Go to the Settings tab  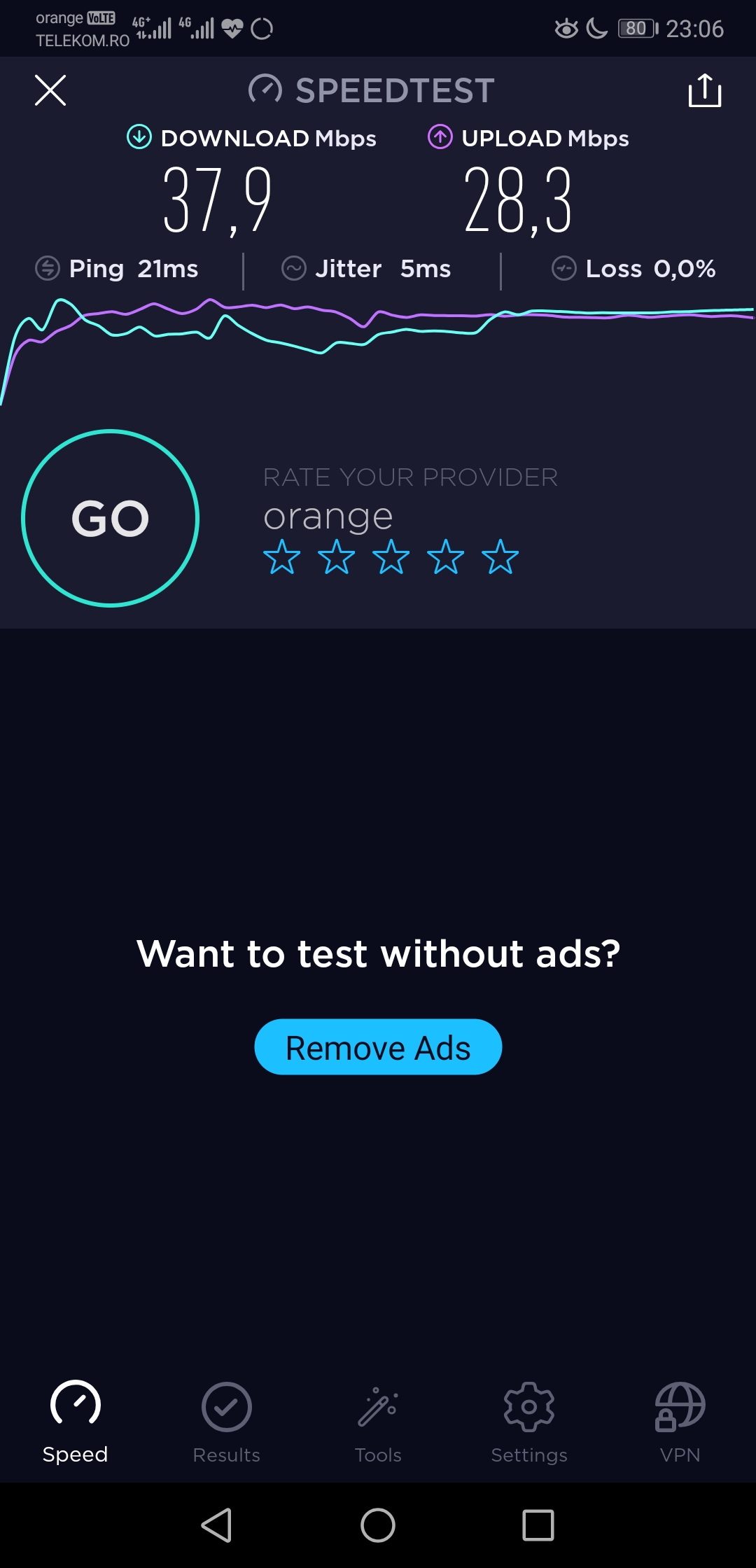click(x=529, y=1422)
